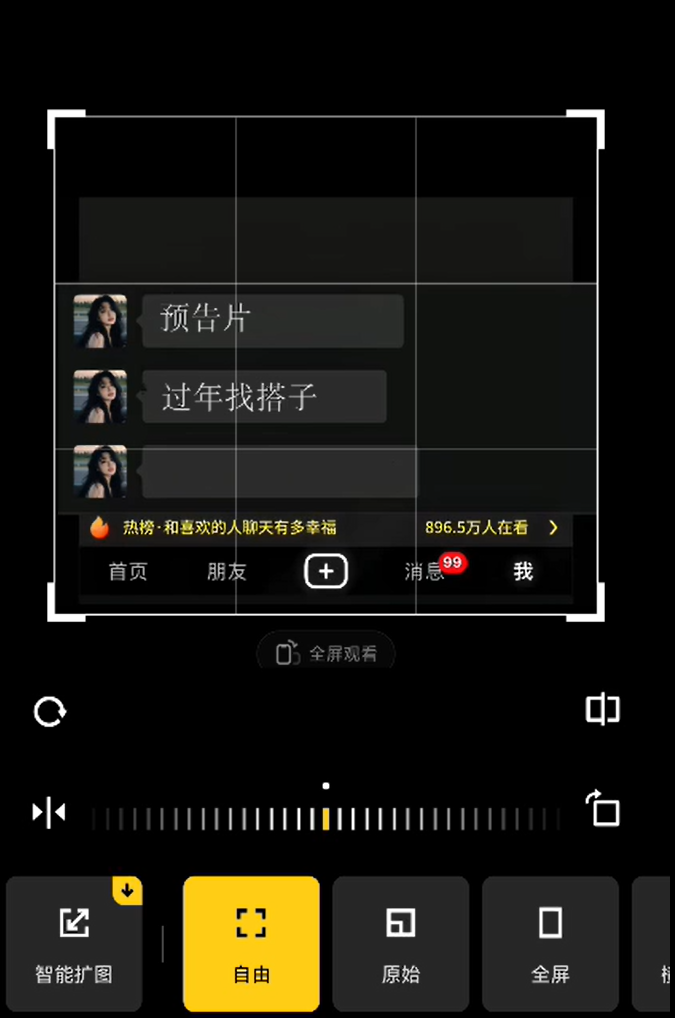Select the 自由 free crop ratio

click(x=251, y=944)
